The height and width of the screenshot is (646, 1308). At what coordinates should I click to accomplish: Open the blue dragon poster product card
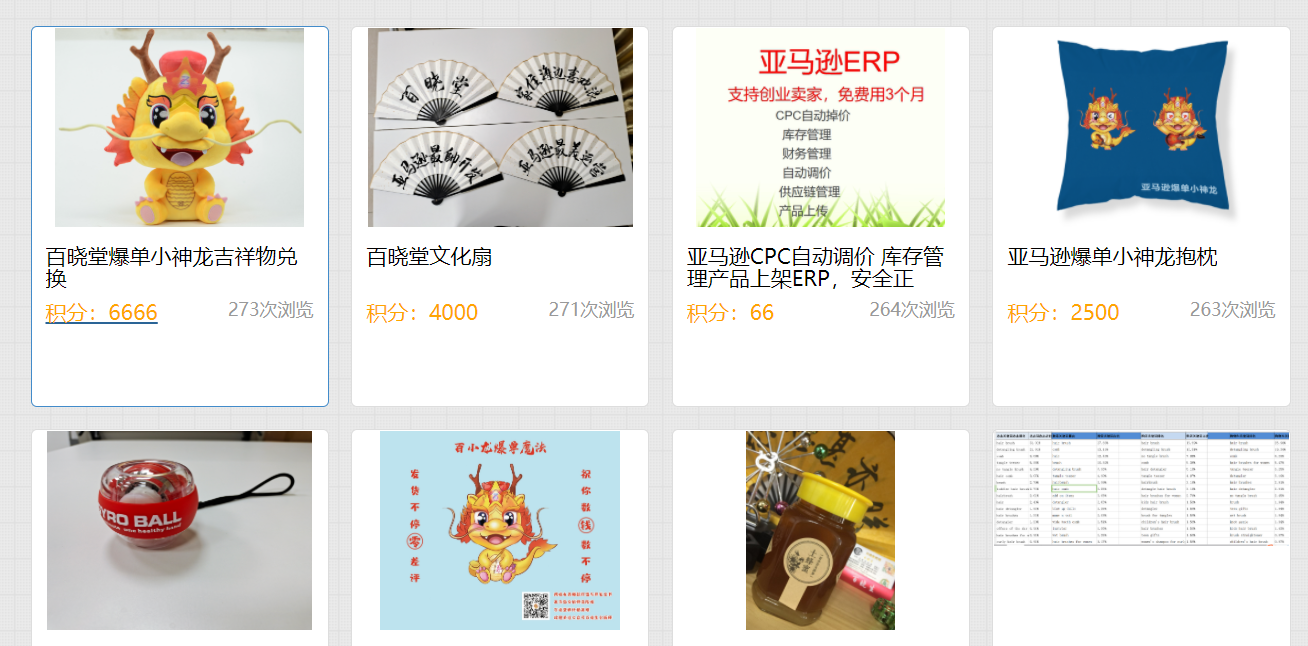(500, 530)
